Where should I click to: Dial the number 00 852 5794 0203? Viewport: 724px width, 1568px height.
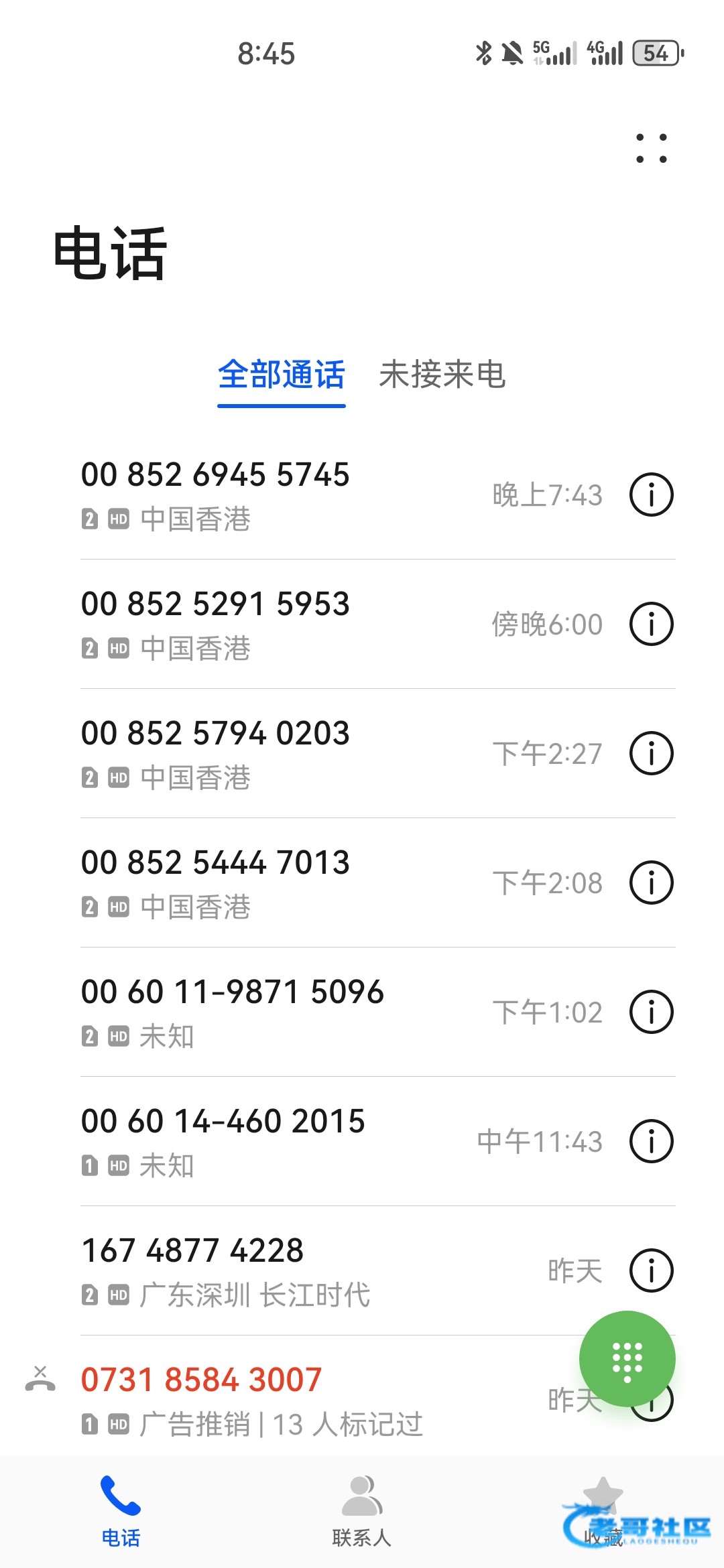tap(342, 754)
